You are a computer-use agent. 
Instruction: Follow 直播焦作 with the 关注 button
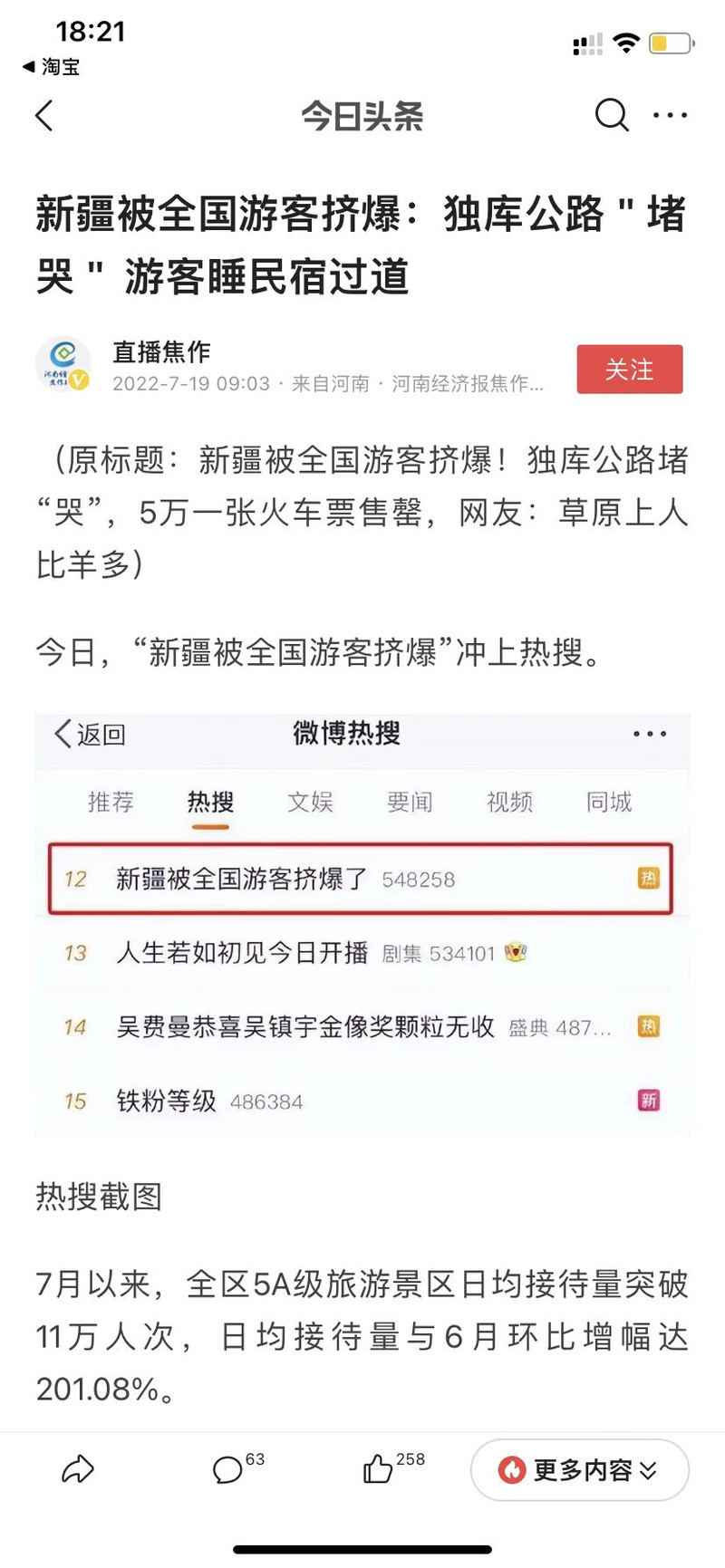(630, 369)
